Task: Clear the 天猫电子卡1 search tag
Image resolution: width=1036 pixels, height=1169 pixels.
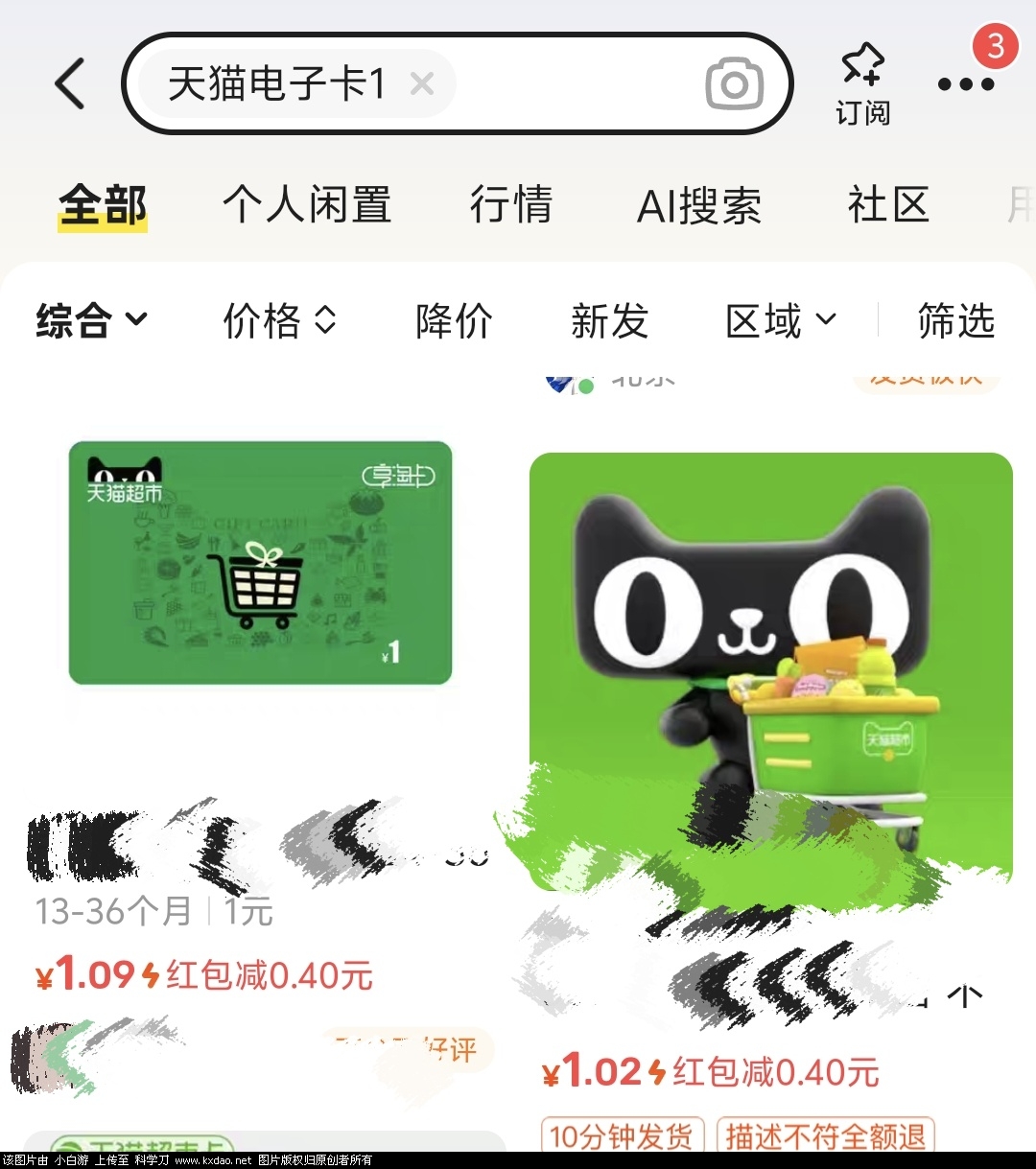Action: 422,84
